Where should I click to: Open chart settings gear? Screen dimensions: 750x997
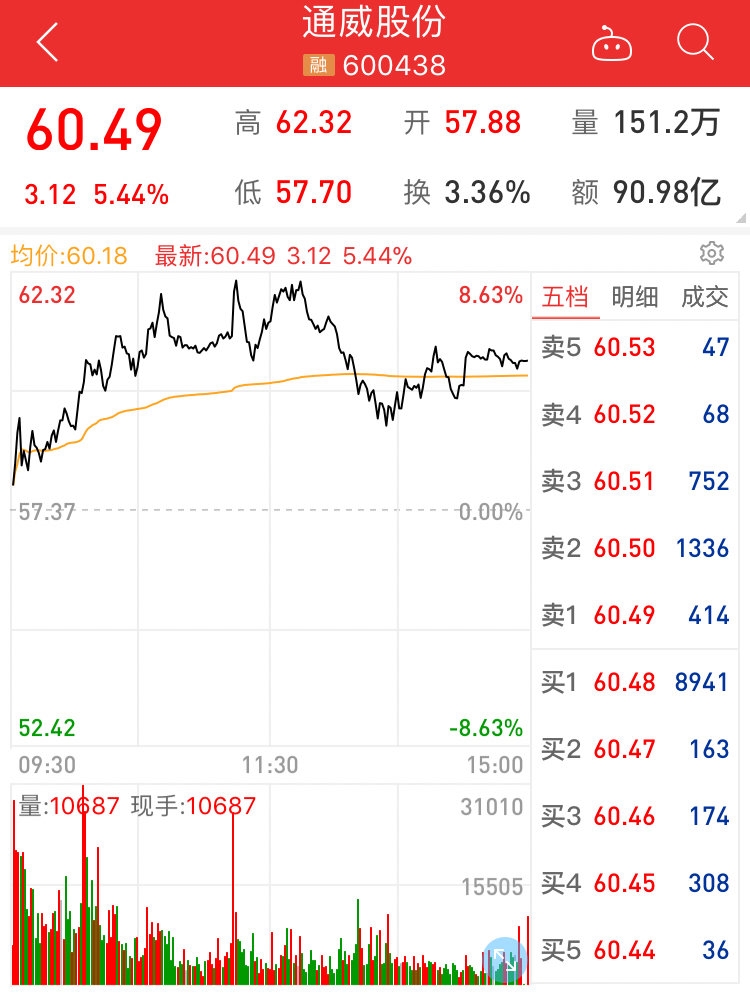(712, 253)
